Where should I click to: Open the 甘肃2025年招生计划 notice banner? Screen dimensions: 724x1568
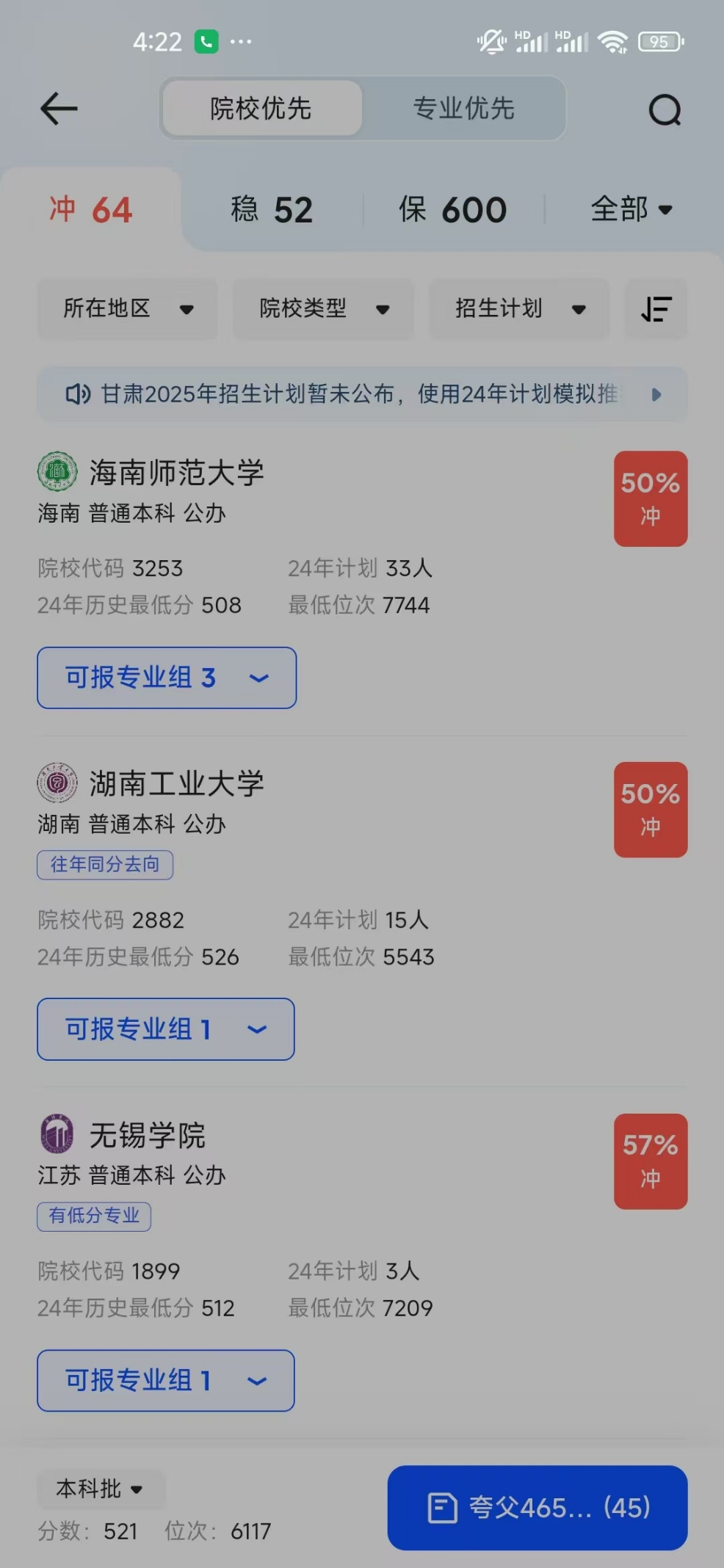pos(362,394)
